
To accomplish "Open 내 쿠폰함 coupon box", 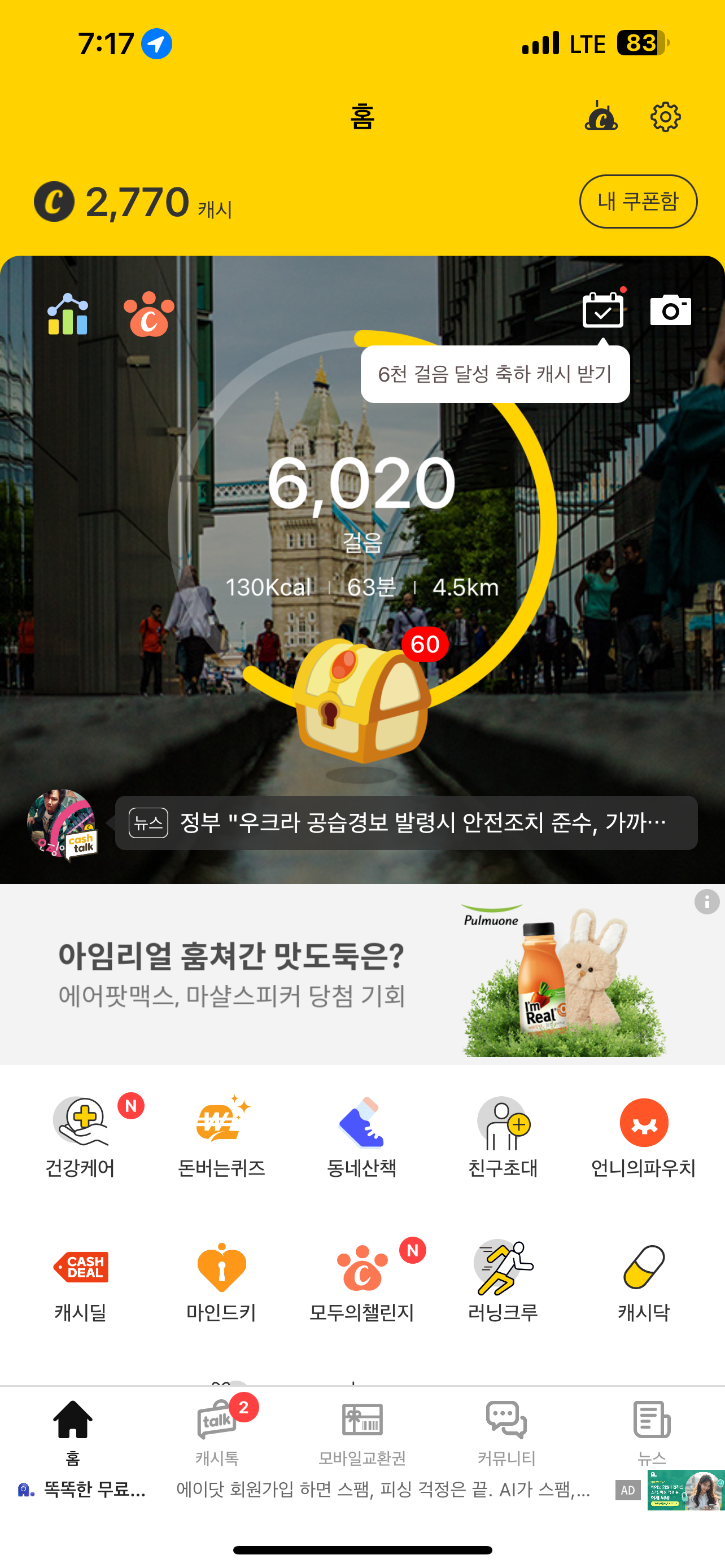I will (x=637, y=202).
